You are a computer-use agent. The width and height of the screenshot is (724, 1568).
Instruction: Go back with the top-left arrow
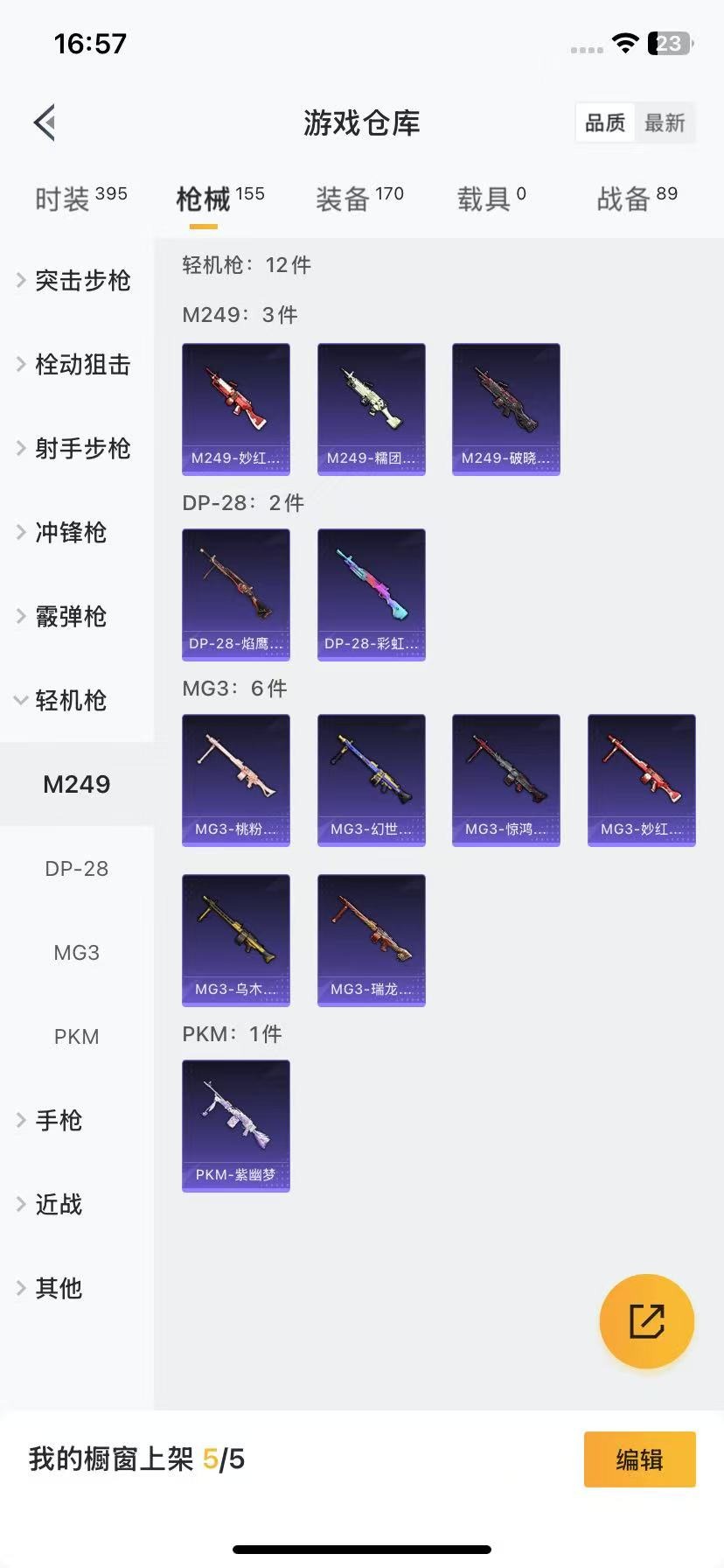click(45, 122)
